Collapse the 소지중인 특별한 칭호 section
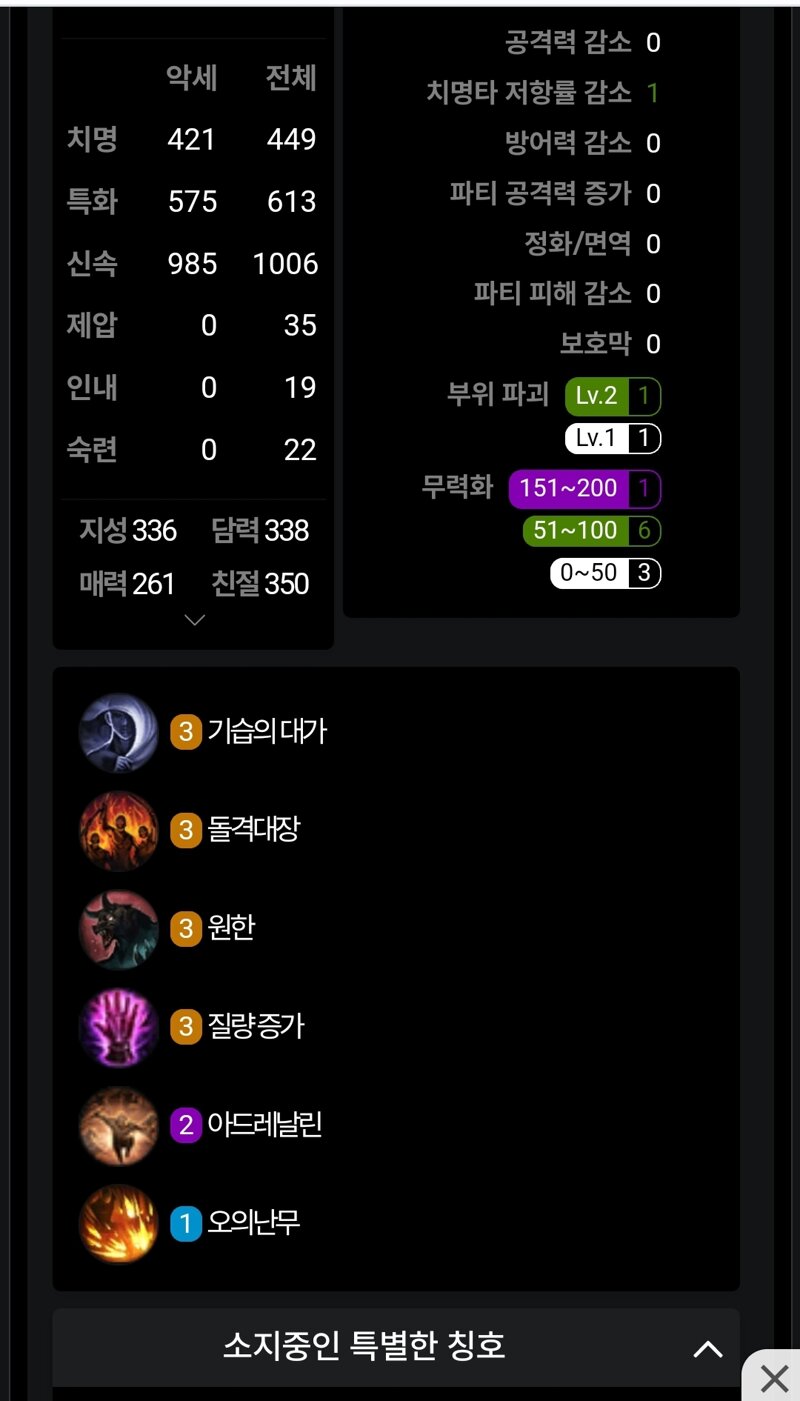Image resolution: width=800 pixels, height=1401 pixels. tap(707, 1348)
